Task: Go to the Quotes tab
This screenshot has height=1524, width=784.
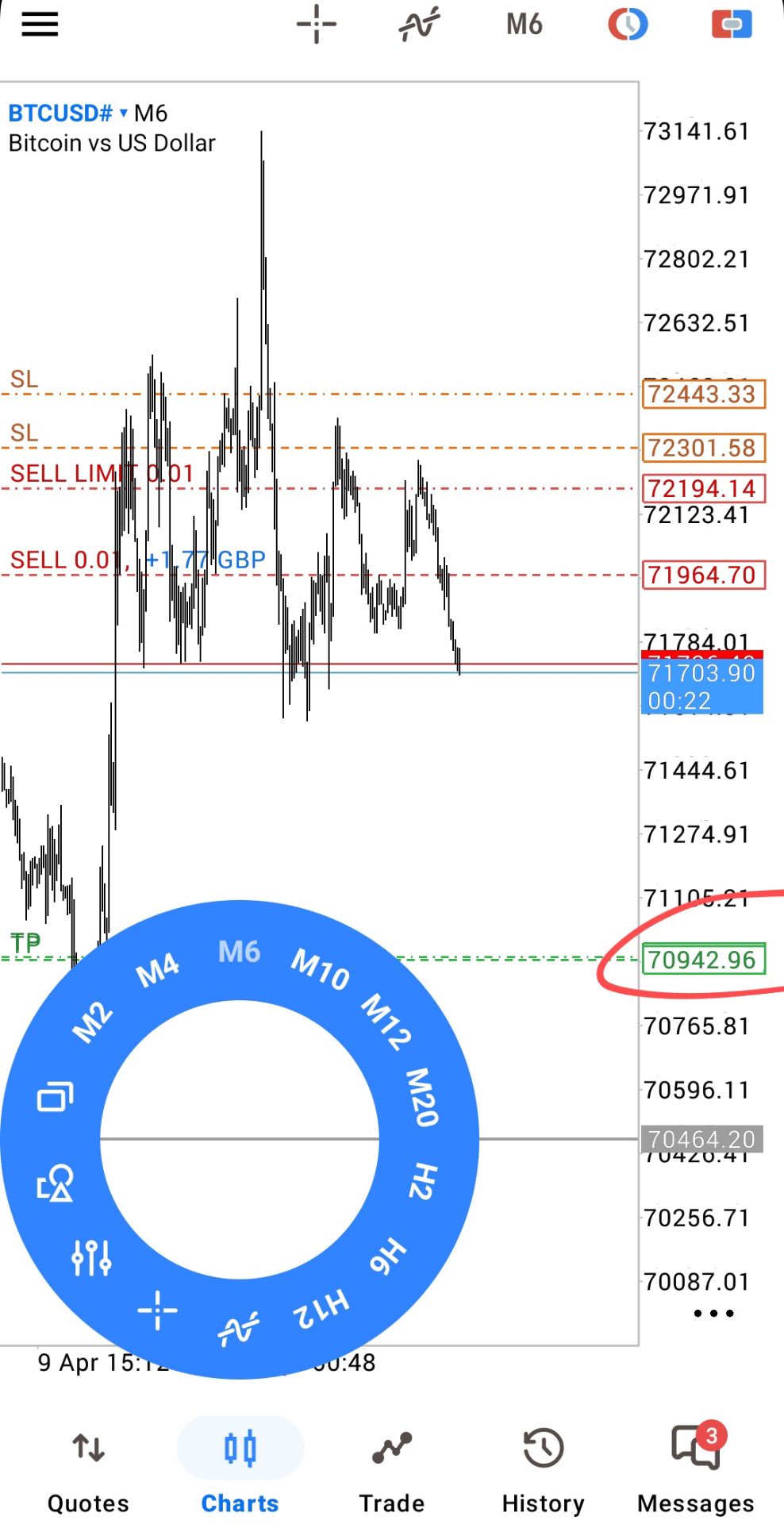Action: [88, 1468]
